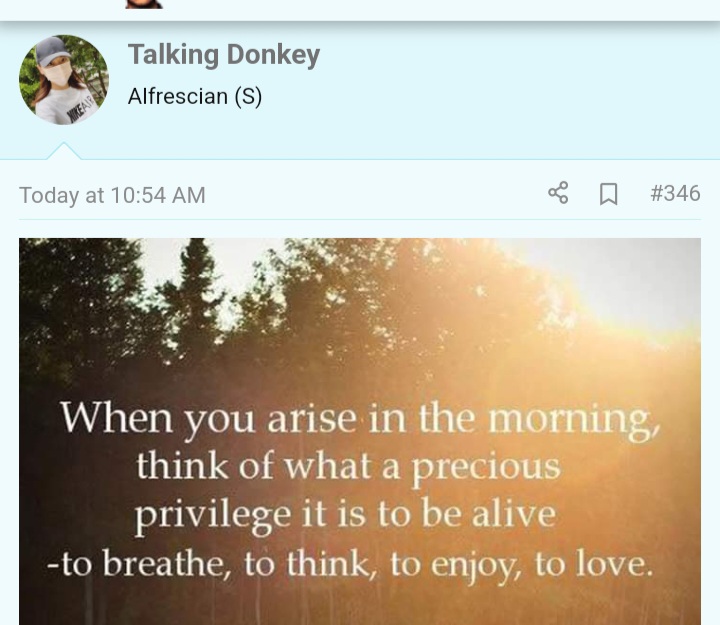Open the post number #346 link

pos(675,193)
